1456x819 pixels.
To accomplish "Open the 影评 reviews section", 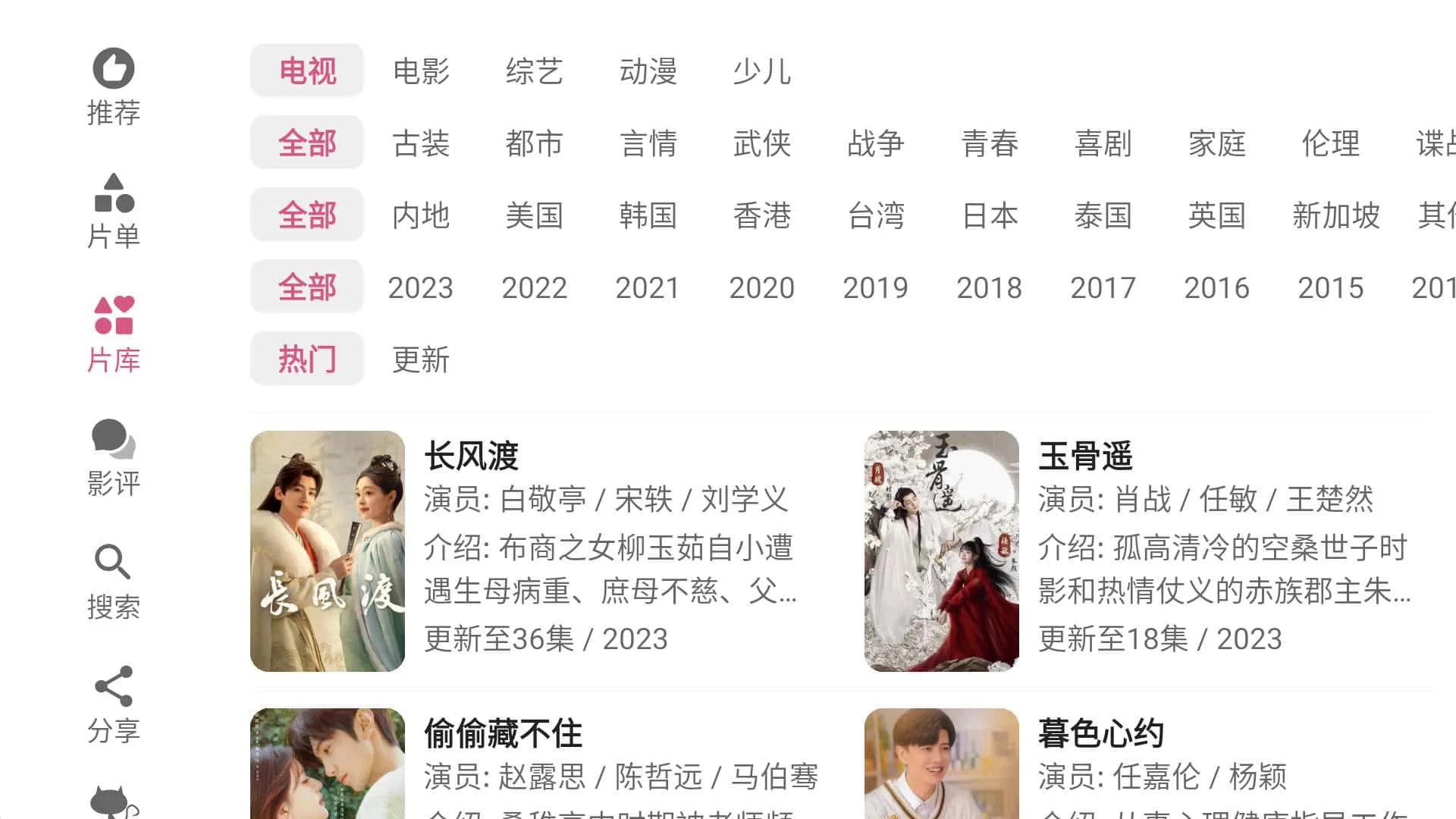I will [x=113, y=457].
